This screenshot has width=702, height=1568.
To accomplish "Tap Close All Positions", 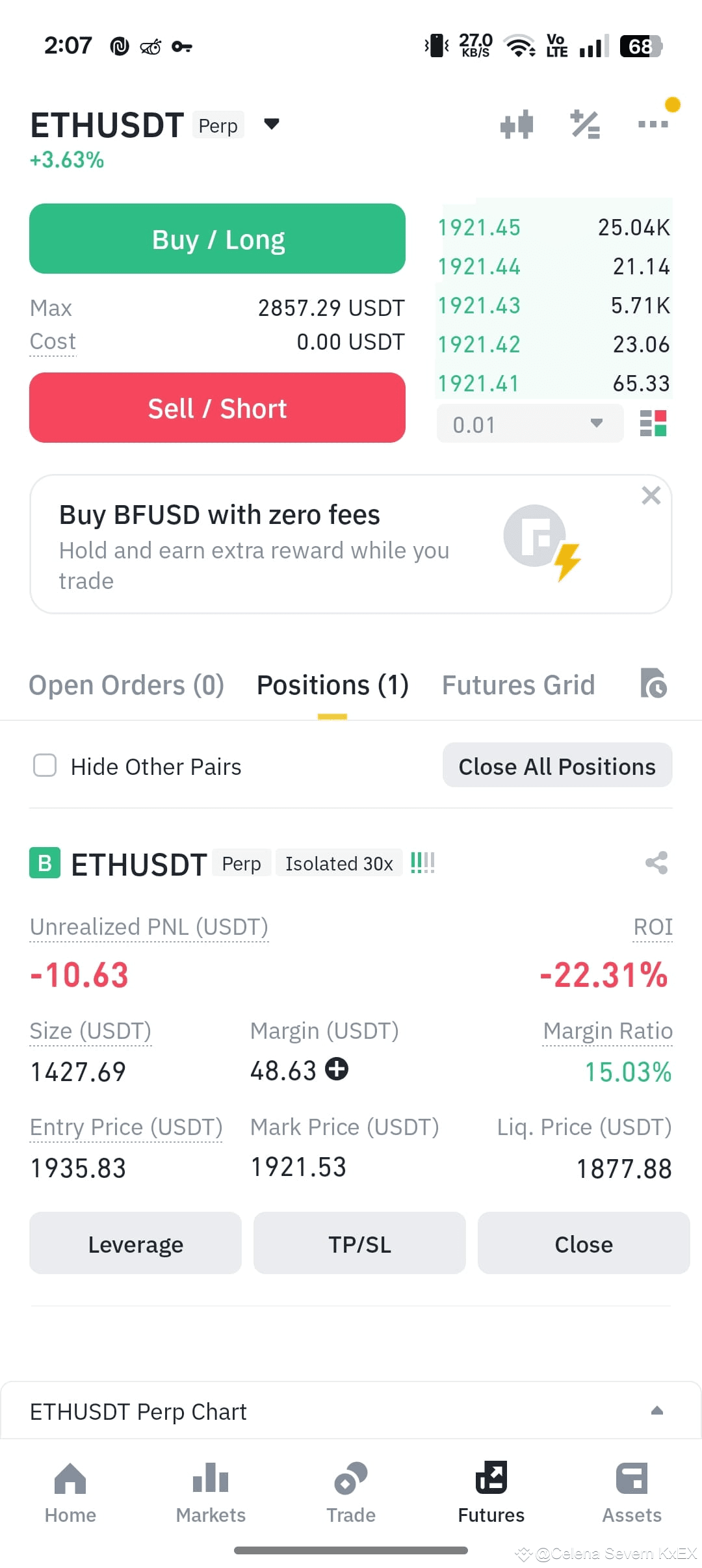I will pyautogui.click(x=557, y=765).
